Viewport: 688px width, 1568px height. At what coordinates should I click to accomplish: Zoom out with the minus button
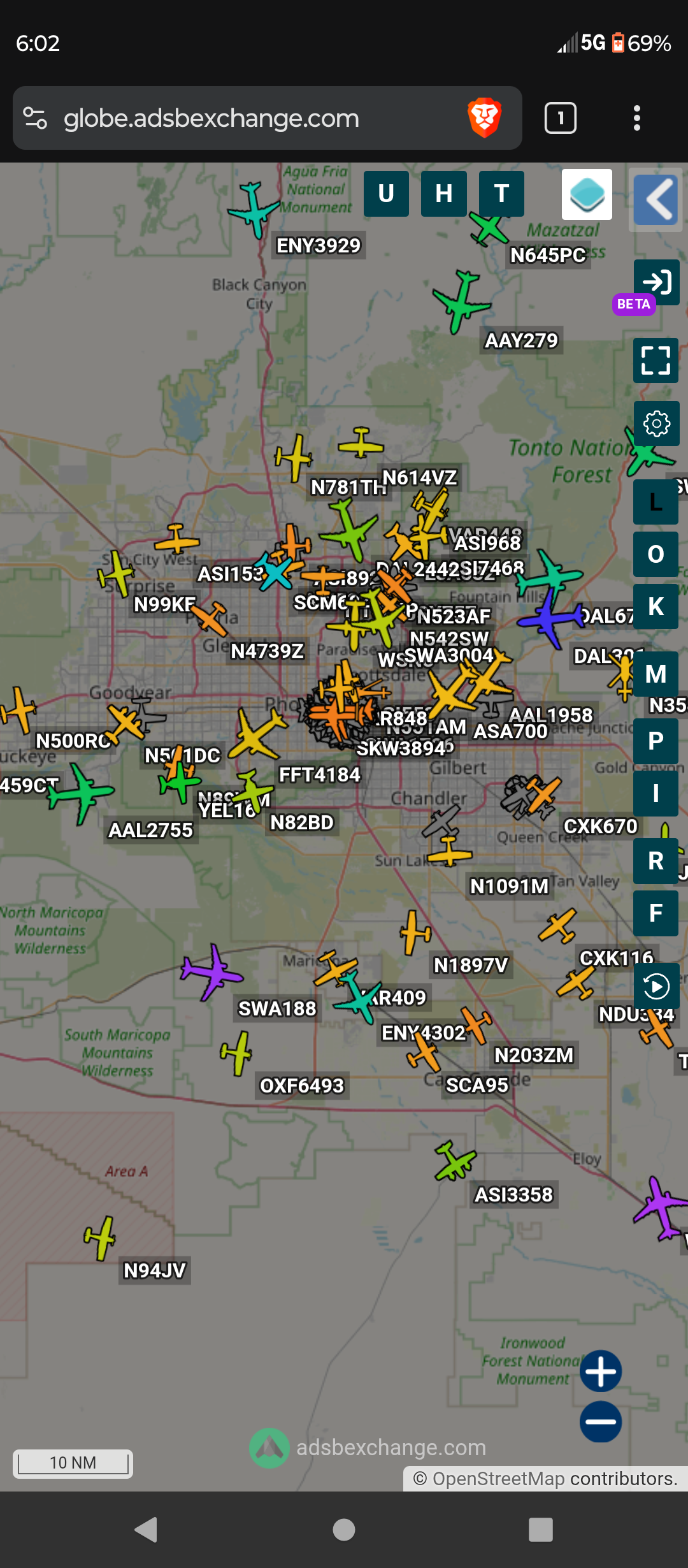(x=601, y=1421)
